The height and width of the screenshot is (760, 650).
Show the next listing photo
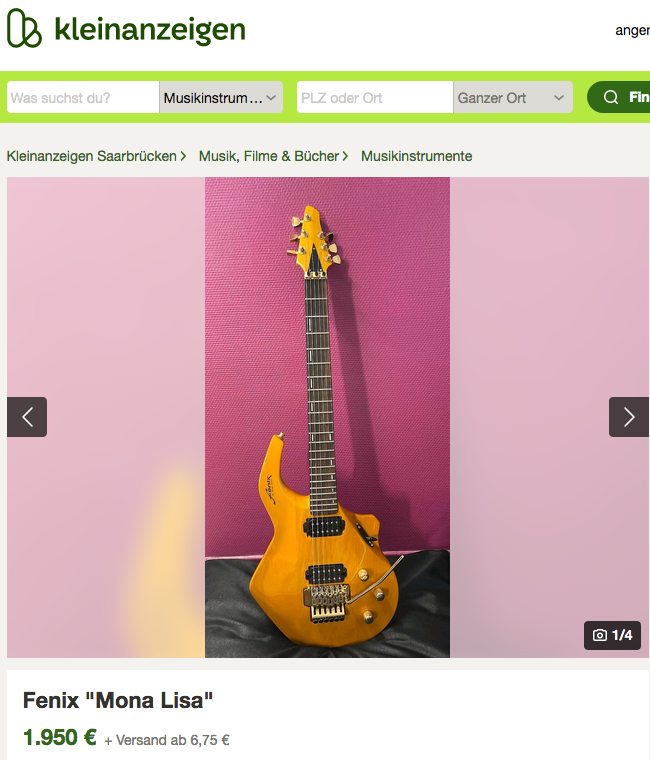[628, 417]
